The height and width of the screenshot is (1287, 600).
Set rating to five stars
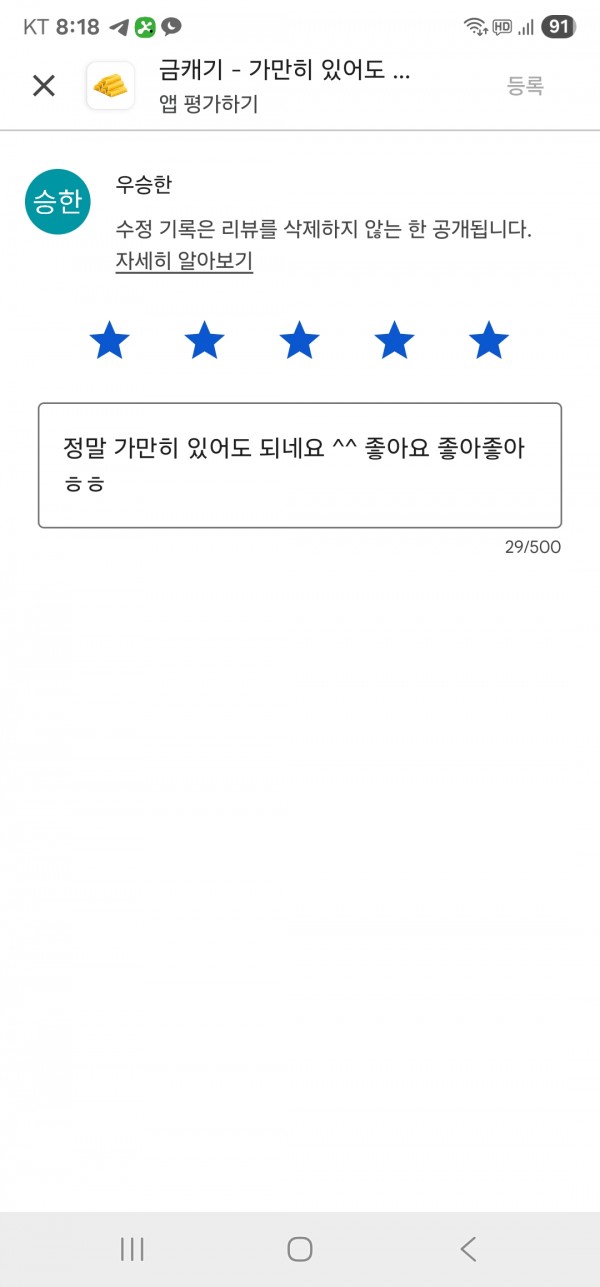click(x=489, y=341)
